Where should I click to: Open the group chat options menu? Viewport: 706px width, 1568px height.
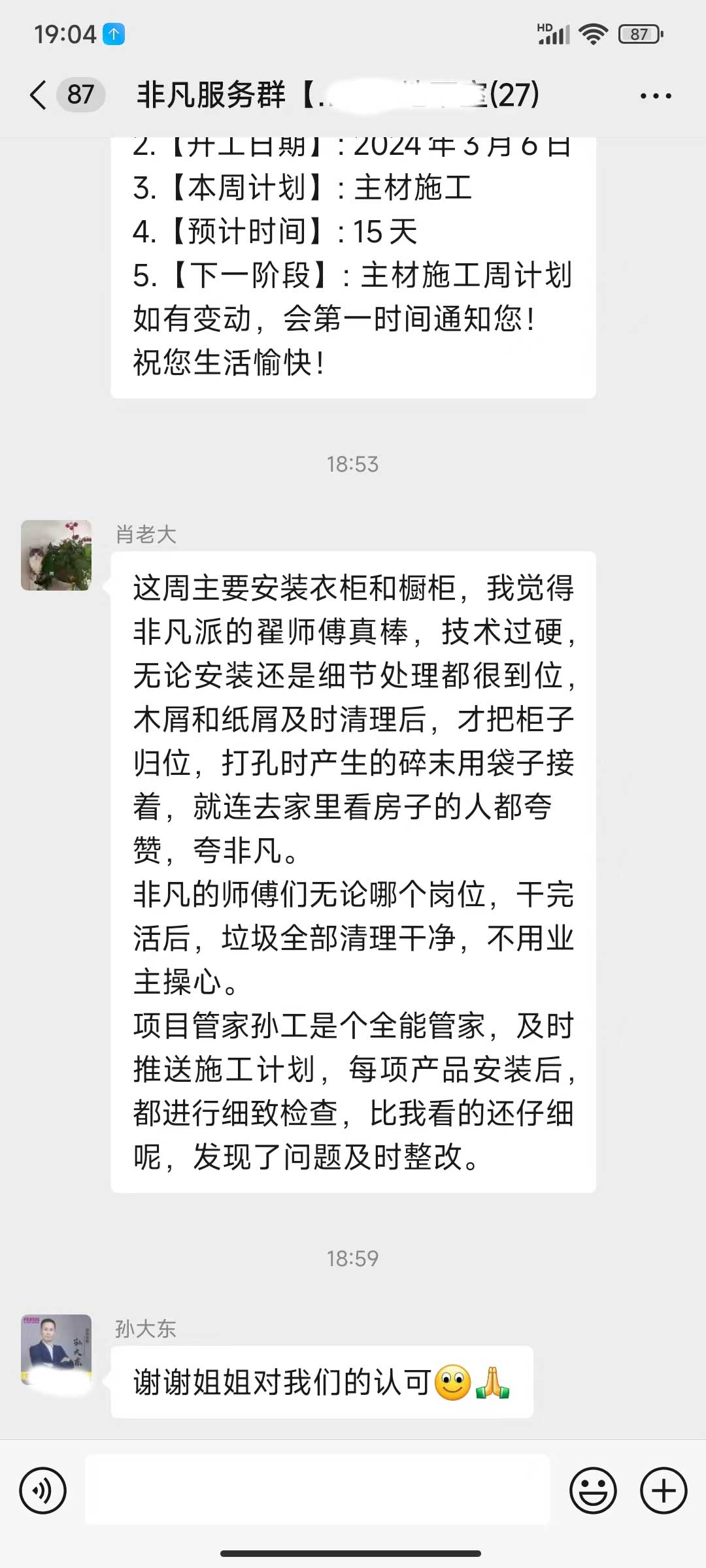click(x=655, y=96)
